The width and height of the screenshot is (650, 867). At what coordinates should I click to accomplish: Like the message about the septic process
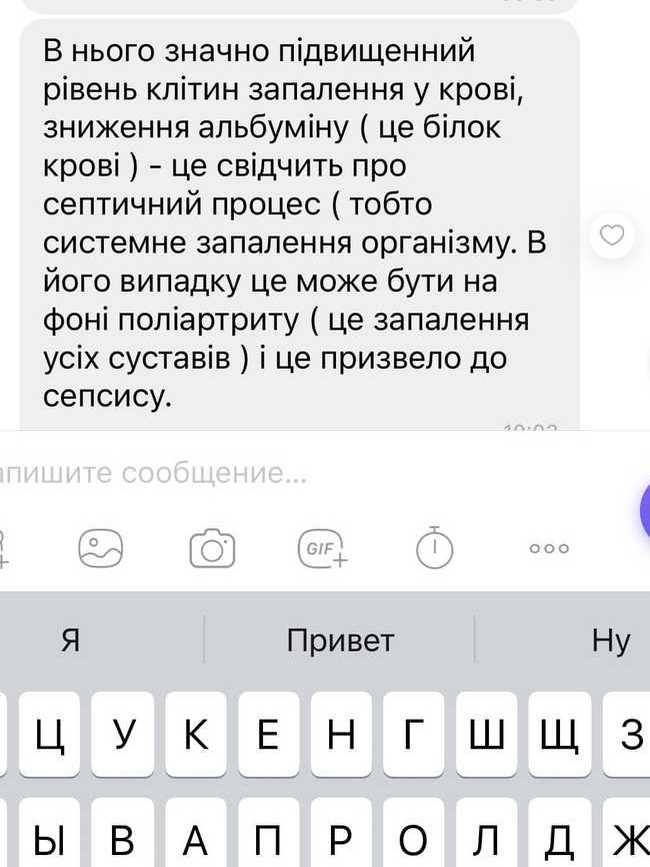611,235
